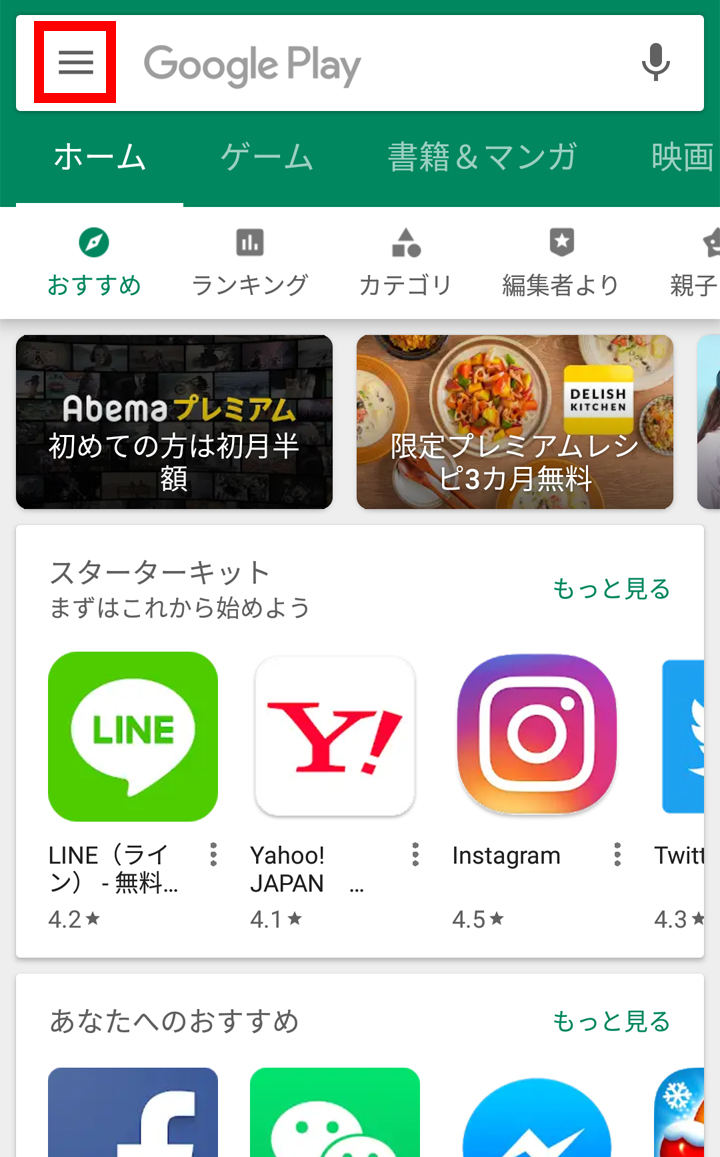See more of あなたへのおすすめ

[611, 1021]
